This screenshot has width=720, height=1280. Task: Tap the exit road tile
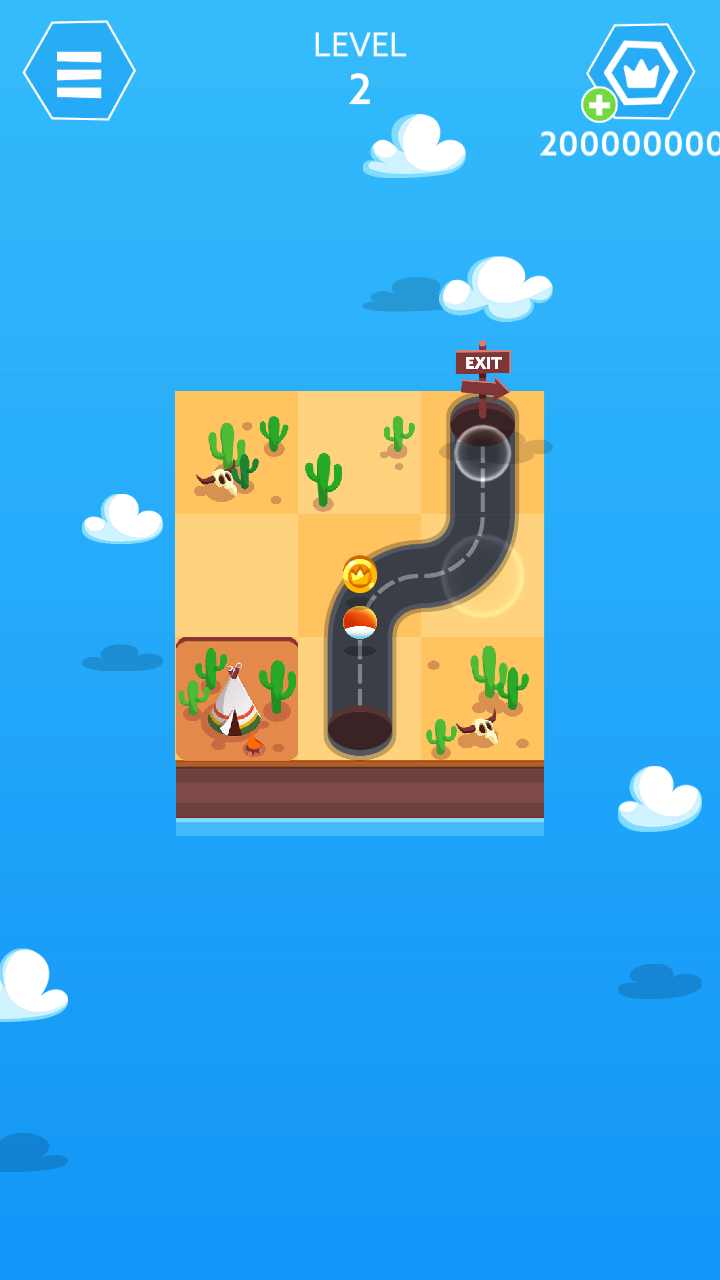click(x=482, y=453)
